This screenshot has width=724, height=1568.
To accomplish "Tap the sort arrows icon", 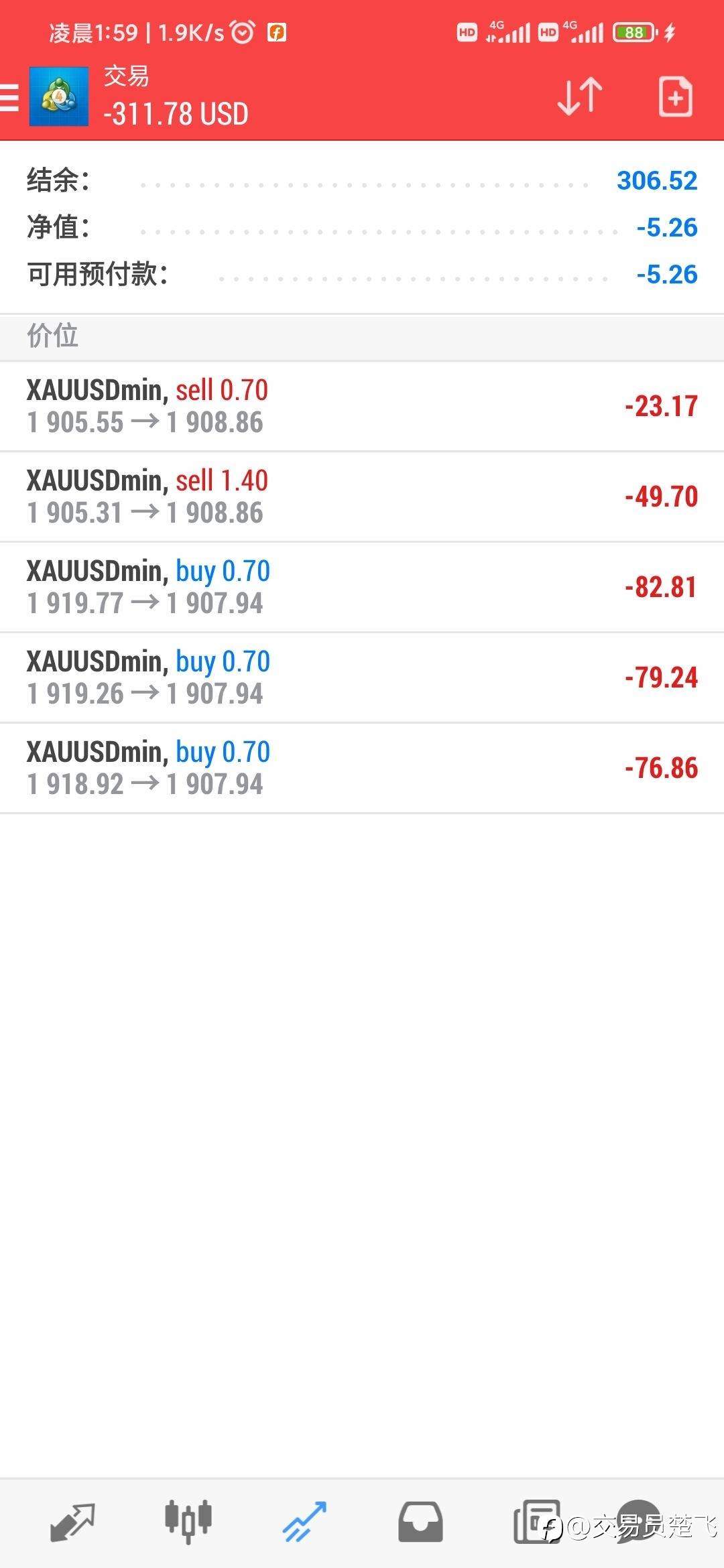I will 580,96.
